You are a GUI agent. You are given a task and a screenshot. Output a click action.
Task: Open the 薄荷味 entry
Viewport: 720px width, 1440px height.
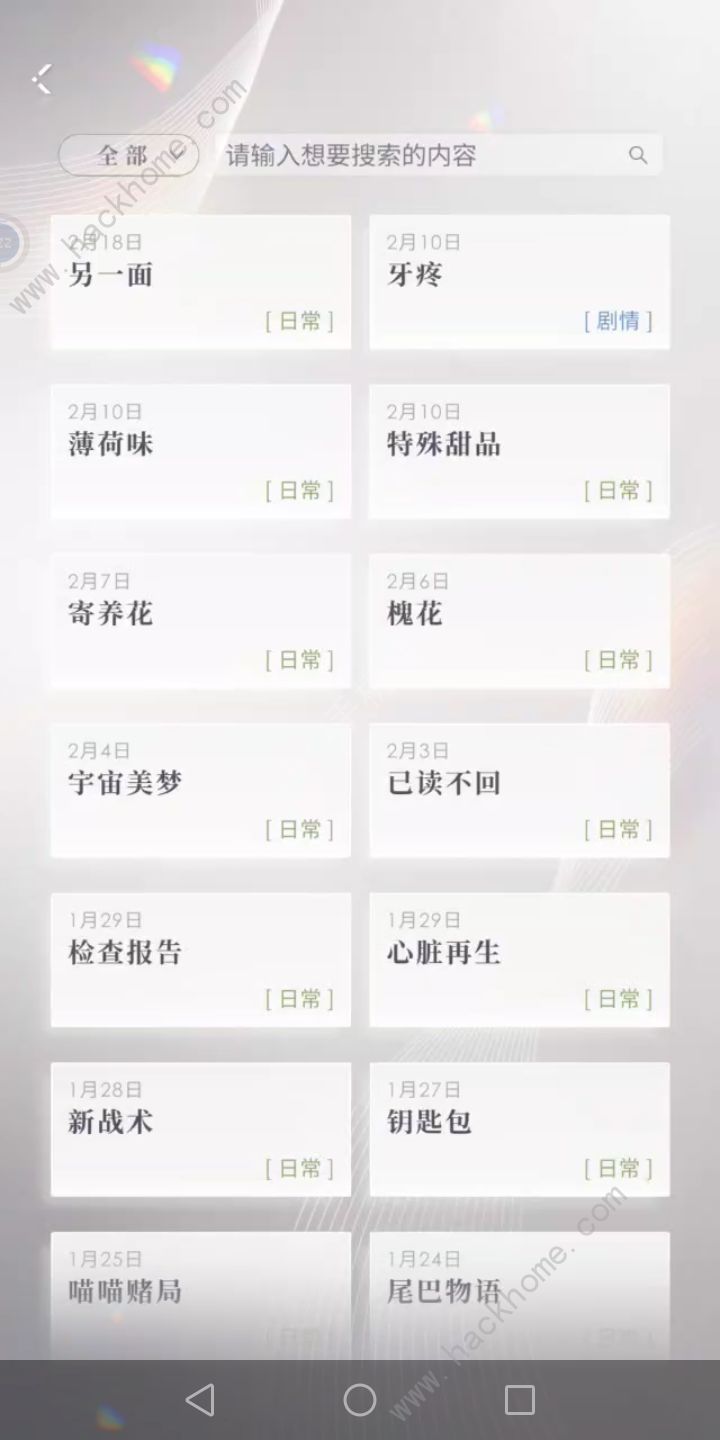(200, 451)
